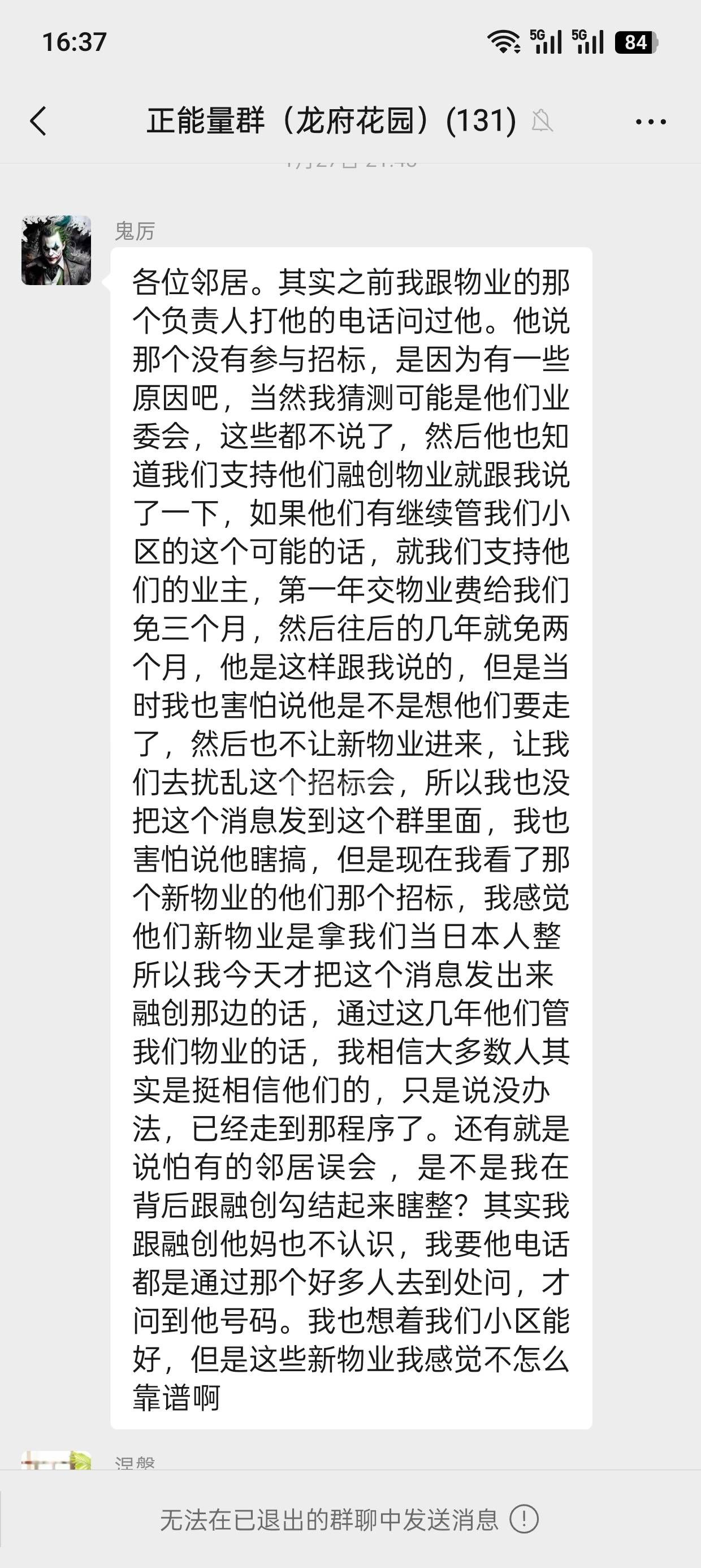This screenshot has width=701, height=1568.
Task: Tap the exclamation info icon at bottom
Action: [523, 1519]
